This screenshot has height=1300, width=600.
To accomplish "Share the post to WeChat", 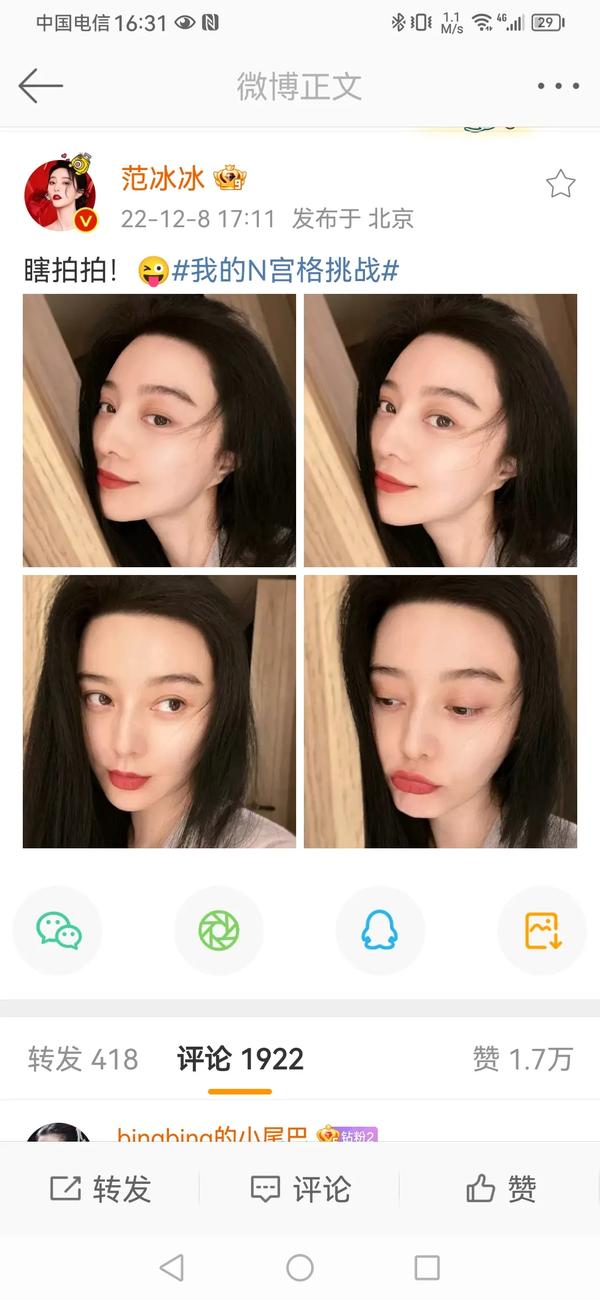I will pos(58,930).
